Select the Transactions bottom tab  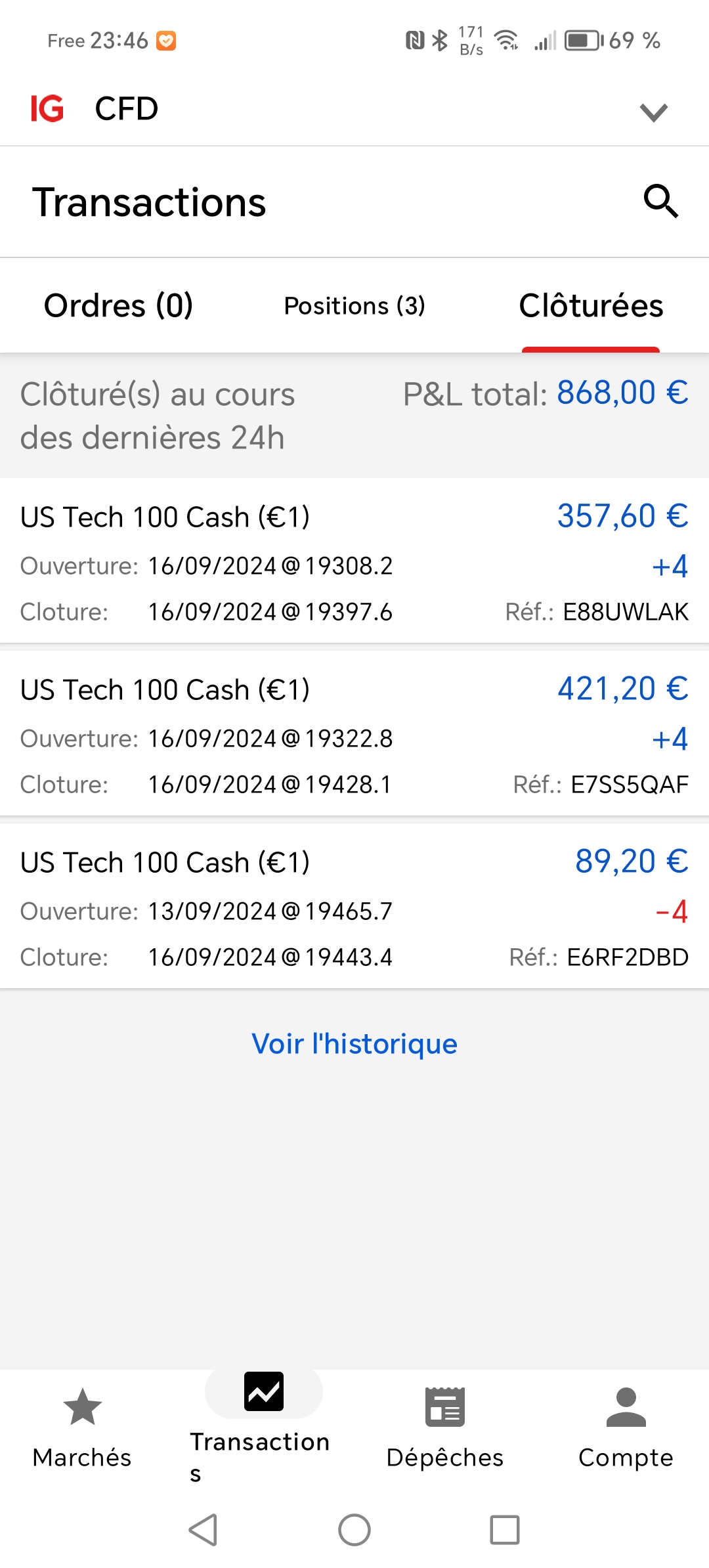point(263,1426)
